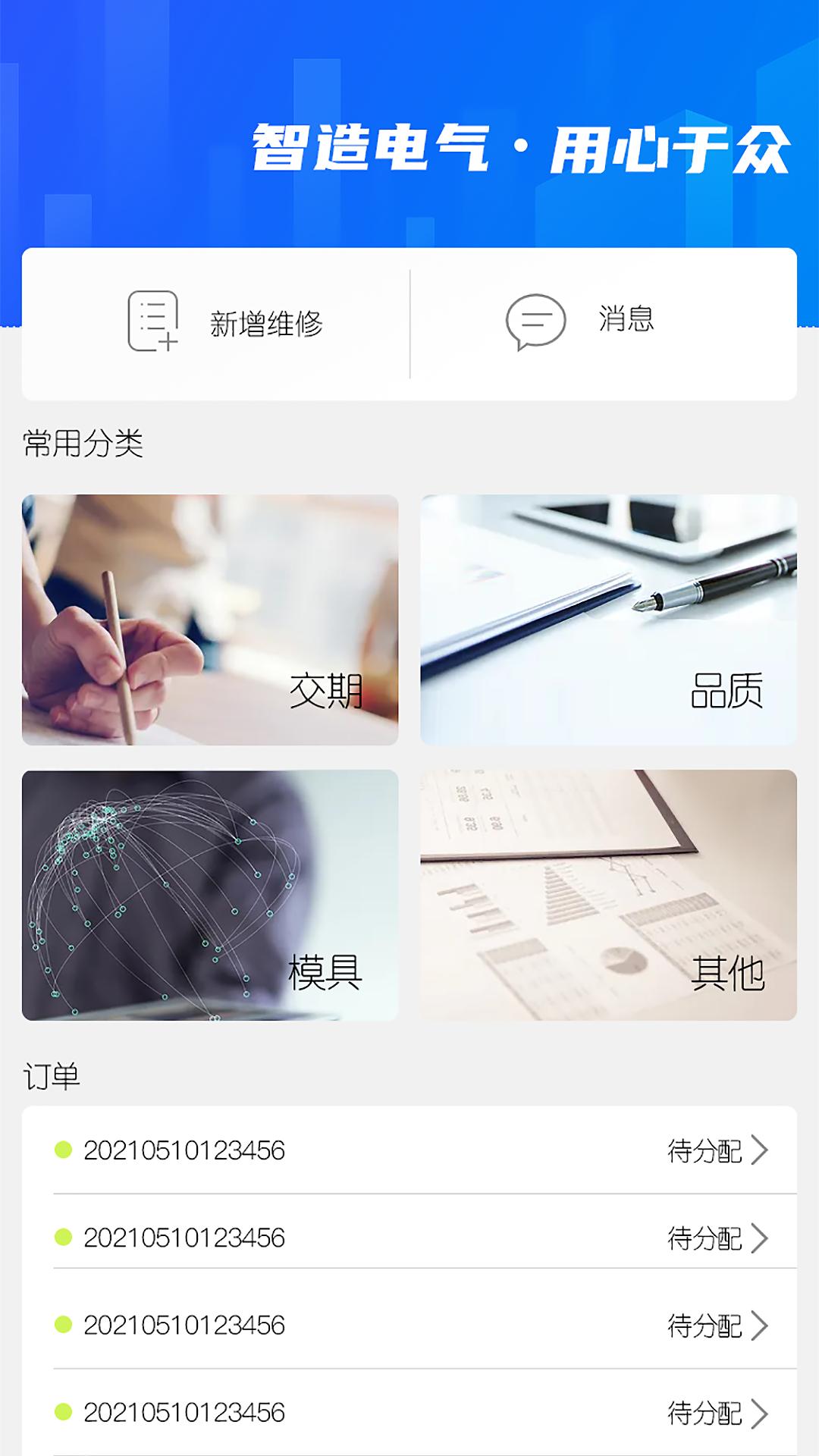View the 其他 category tile

(x=608, y=895)
